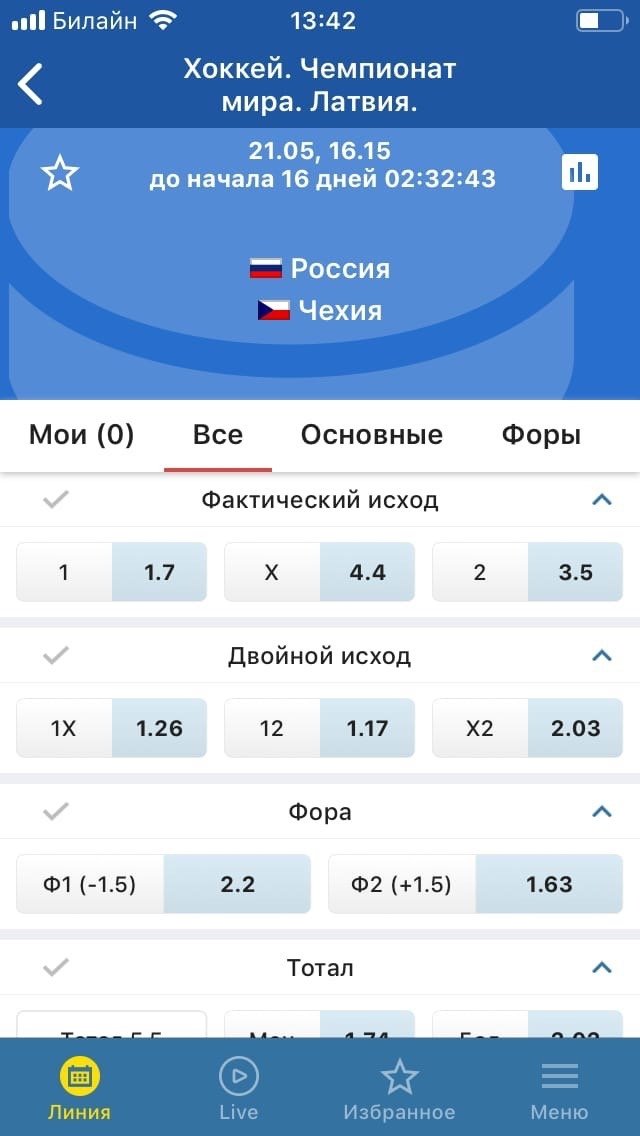Bet on Ф1 (-1.5) at 2.2
Image resolution: width=640 pixels, height=1136 pixels.
pyautogui.click(x=163, y=884)
